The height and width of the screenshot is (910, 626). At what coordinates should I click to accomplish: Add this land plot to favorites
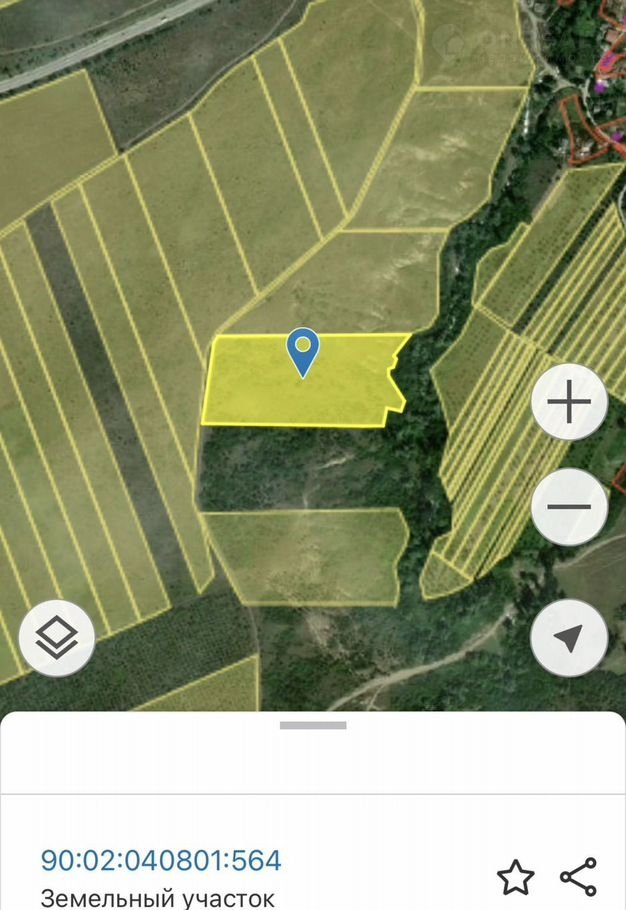click(515, 877)
